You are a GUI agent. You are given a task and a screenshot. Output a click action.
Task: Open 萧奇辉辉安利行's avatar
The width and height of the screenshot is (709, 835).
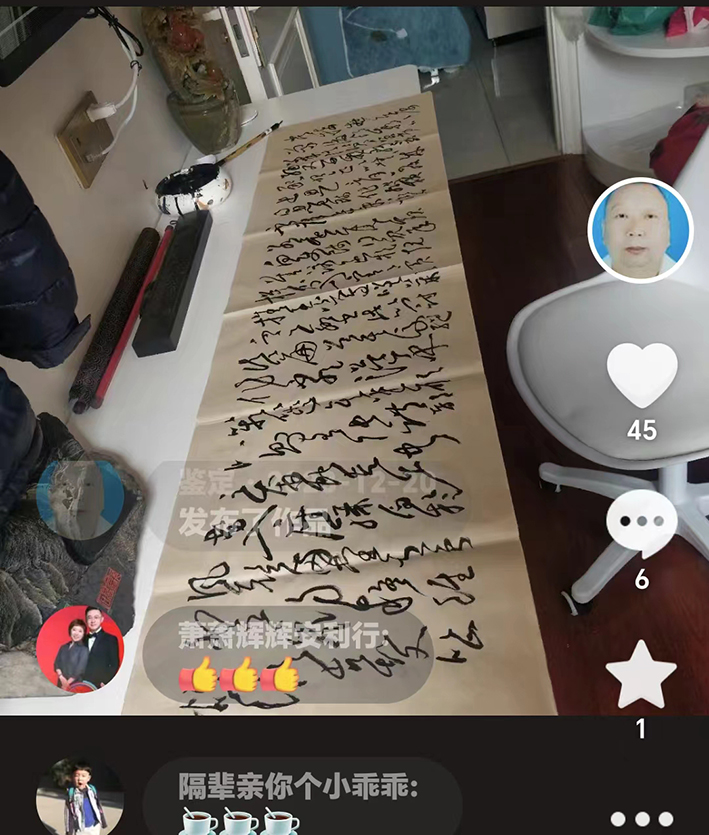(80, 648)
